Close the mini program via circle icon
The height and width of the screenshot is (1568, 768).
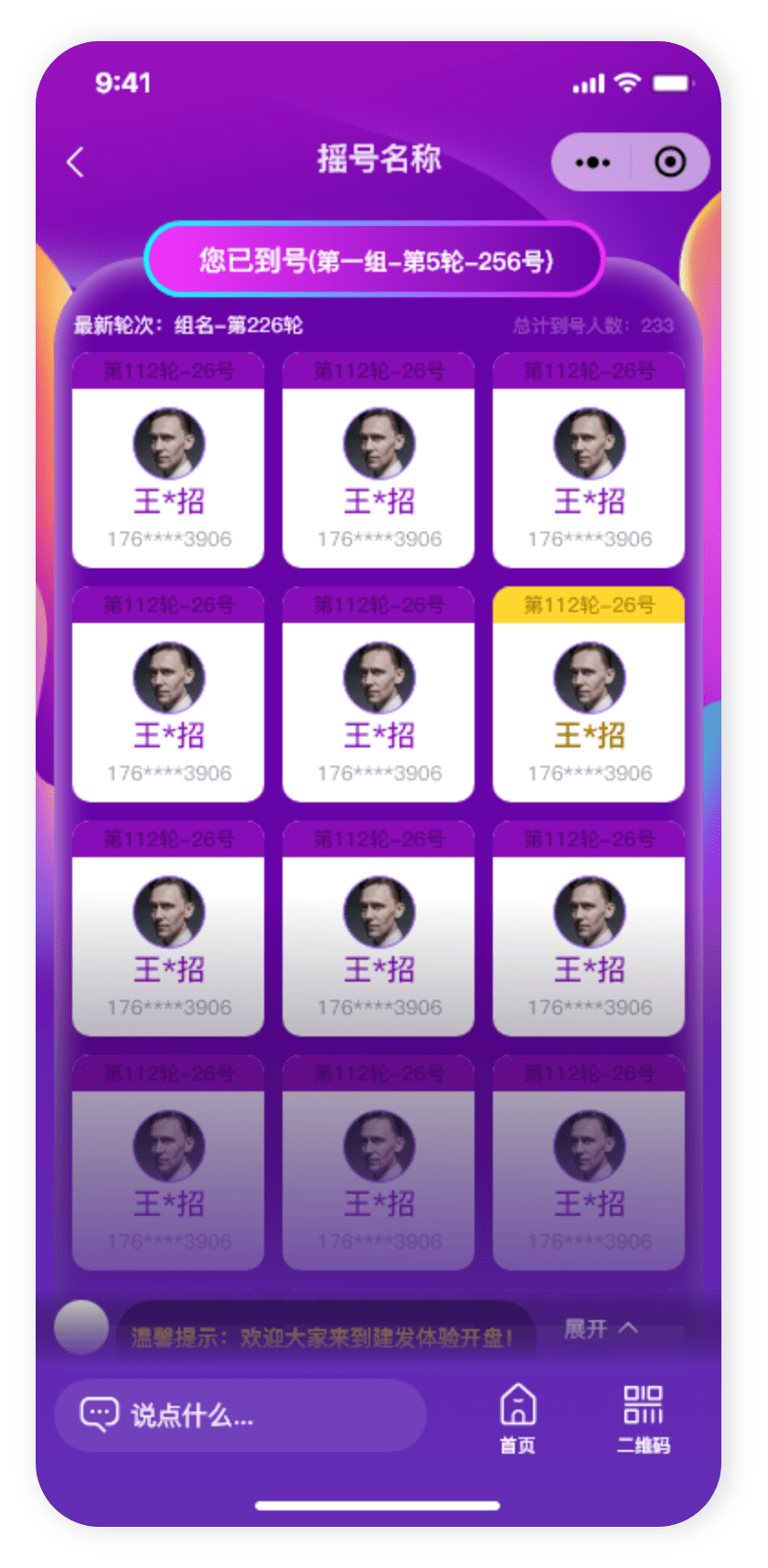[x=670, y=163]
